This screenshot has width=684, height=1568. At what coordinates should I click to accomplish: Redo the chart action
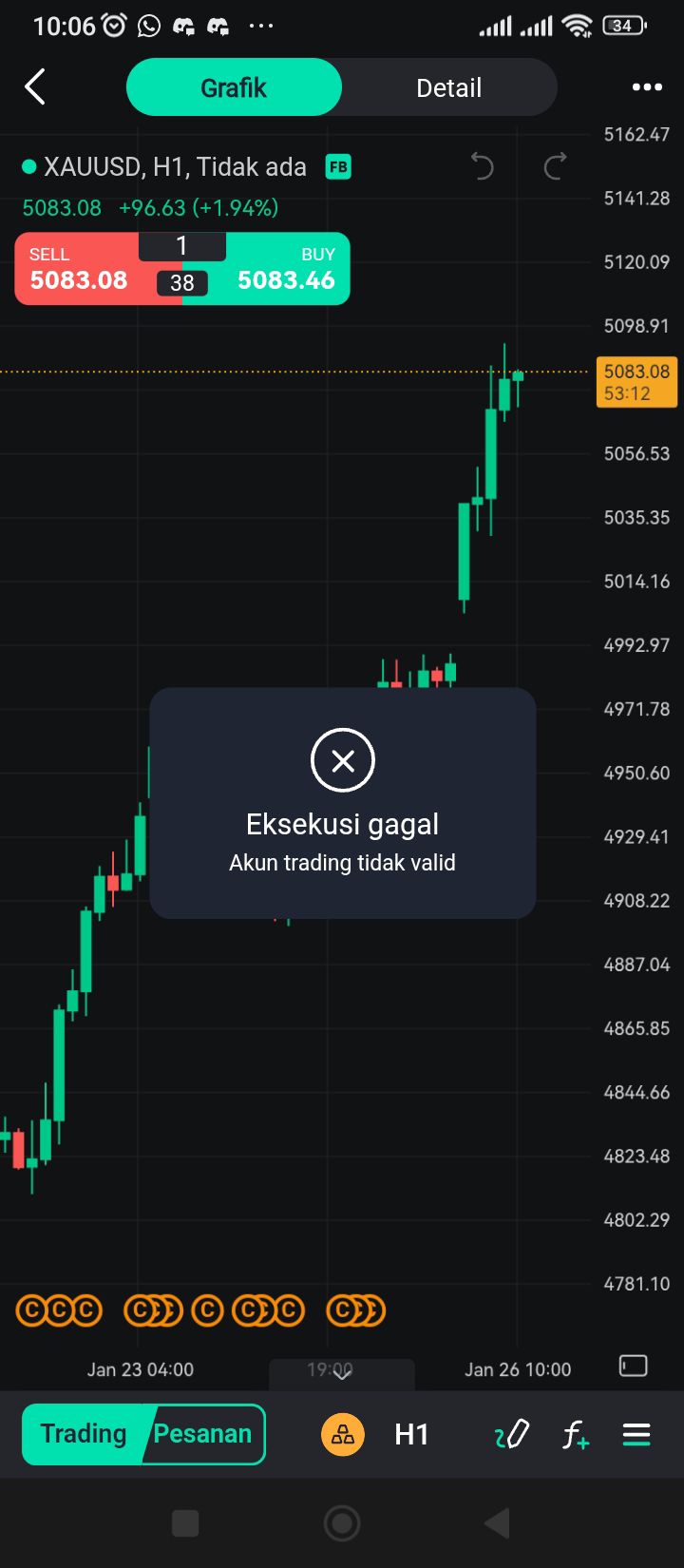pos(555,167)
